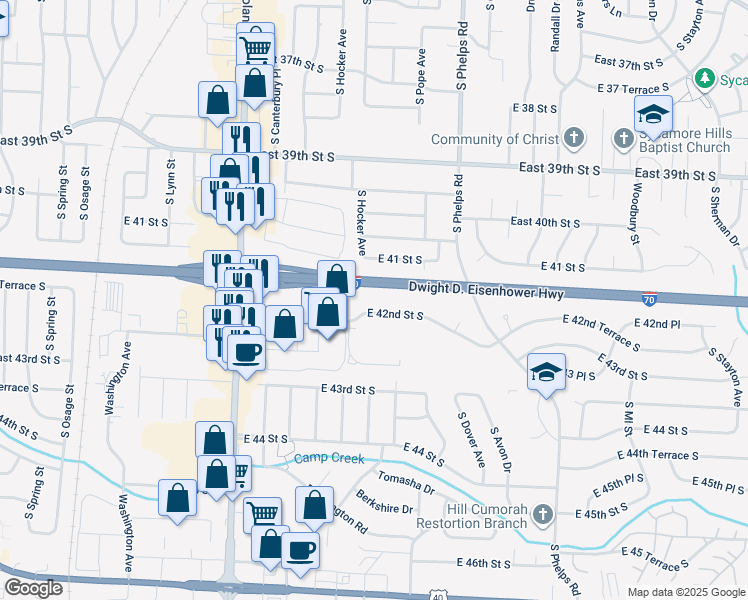Open the shopping bag marker beside E 44 St S

point(214,441)
